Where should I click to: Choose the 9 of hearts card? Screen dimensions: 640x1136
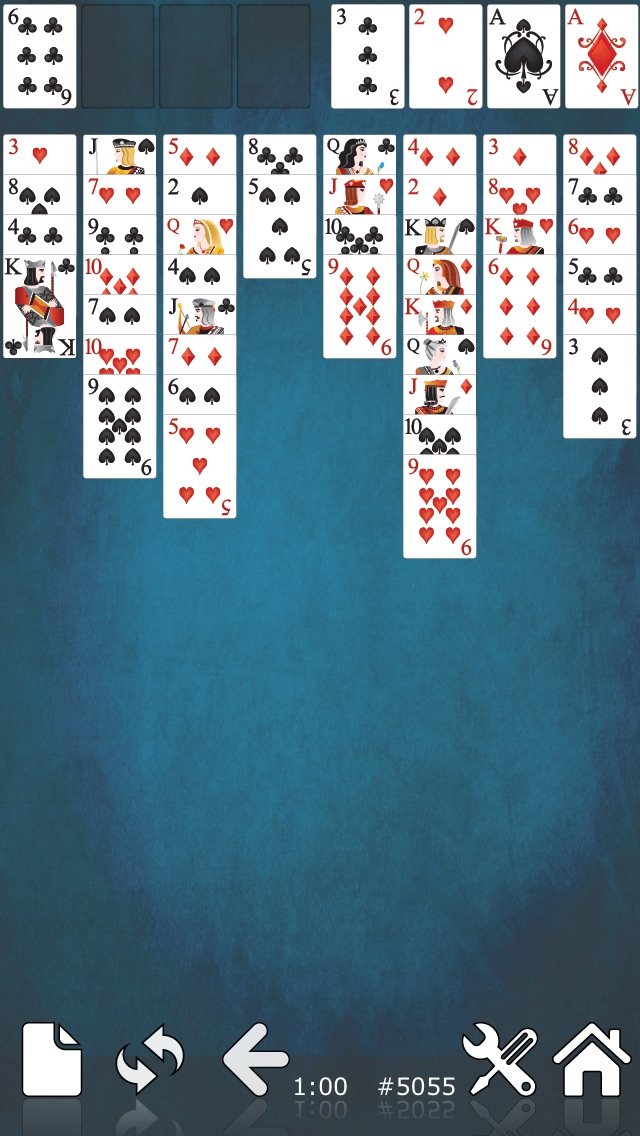(x=440, y=506)
